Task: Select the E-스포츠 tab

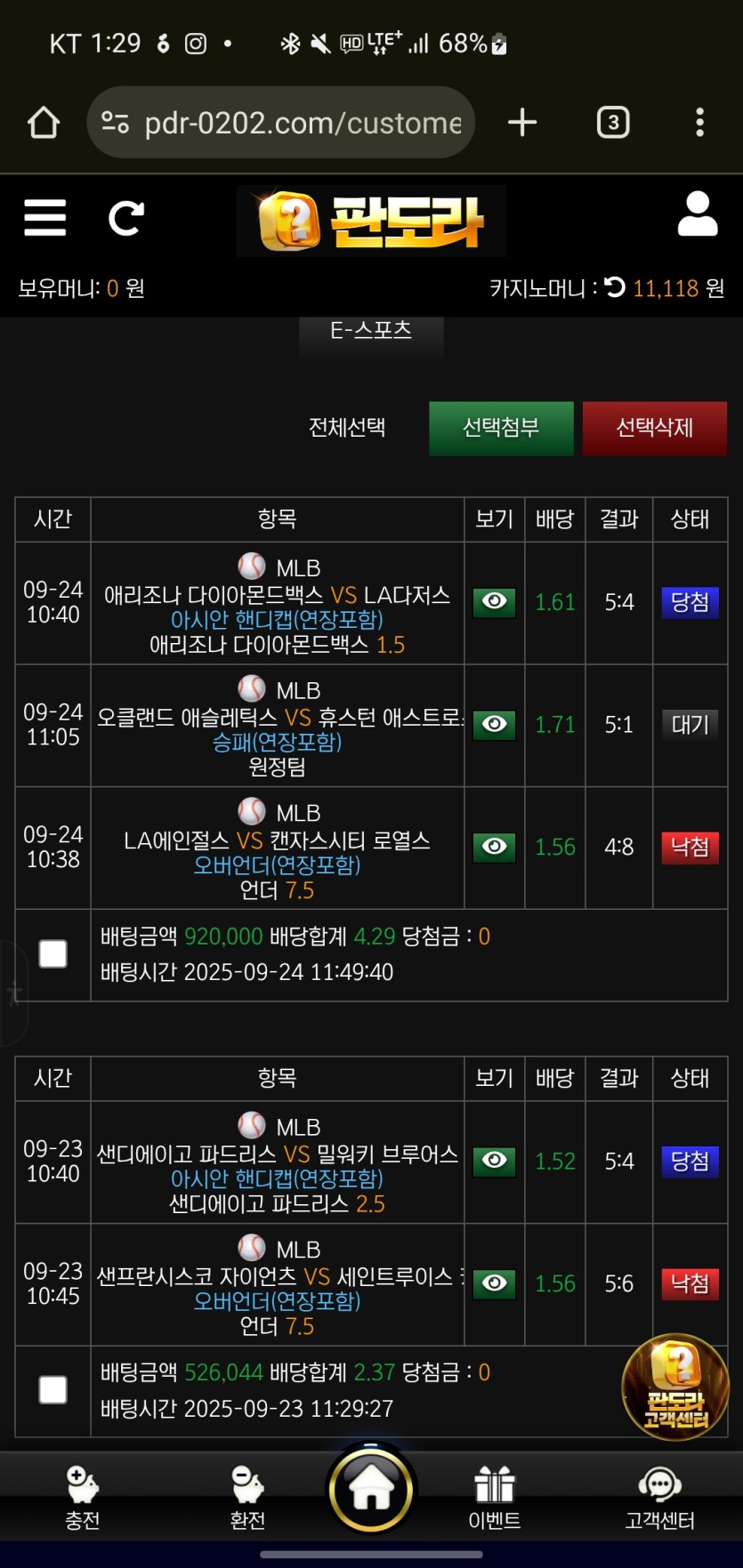Action: tap(371, 331)
